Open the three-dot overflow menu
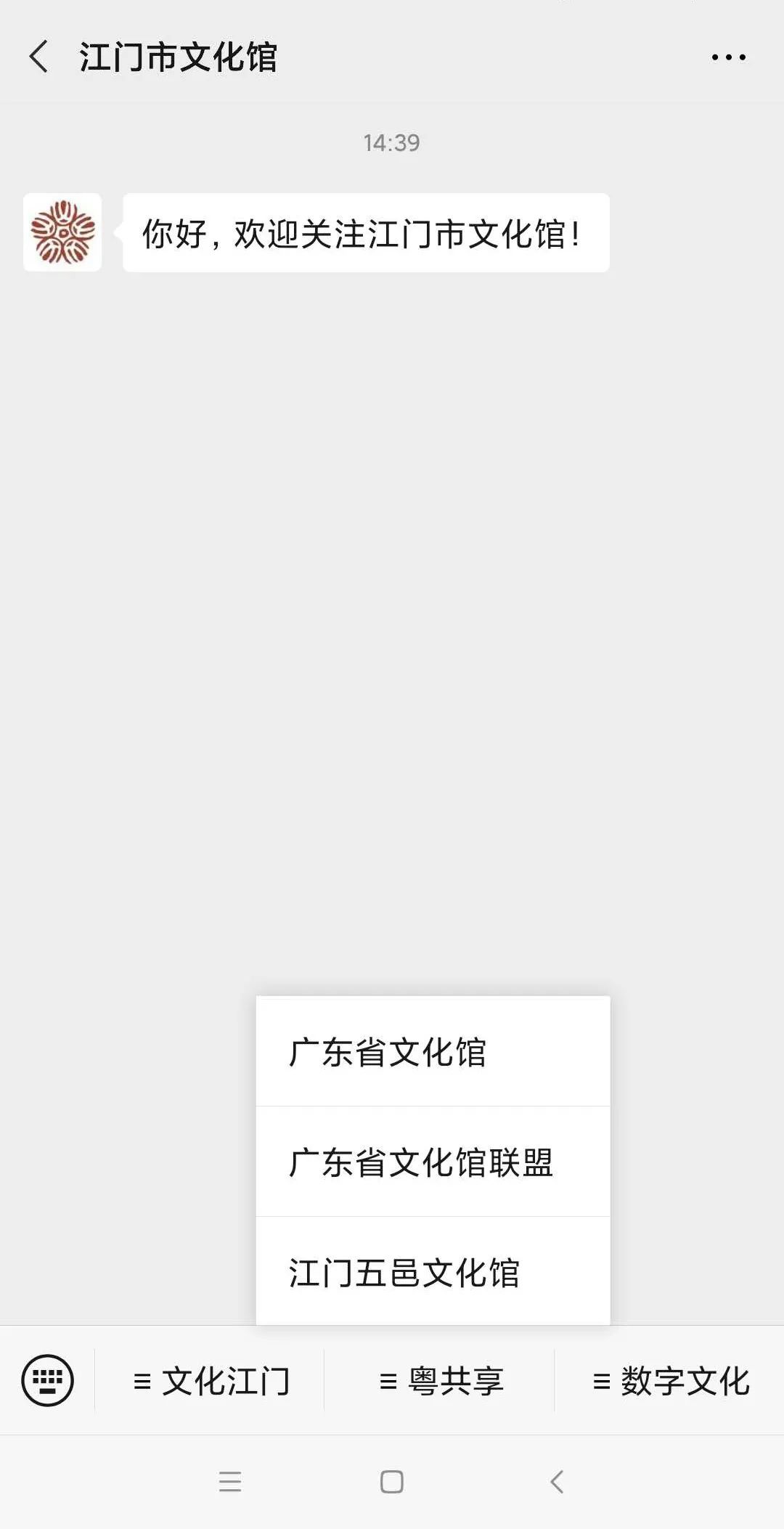This screenshot has height=1529, width=784. pyautogui.click(x=729, y=57)
